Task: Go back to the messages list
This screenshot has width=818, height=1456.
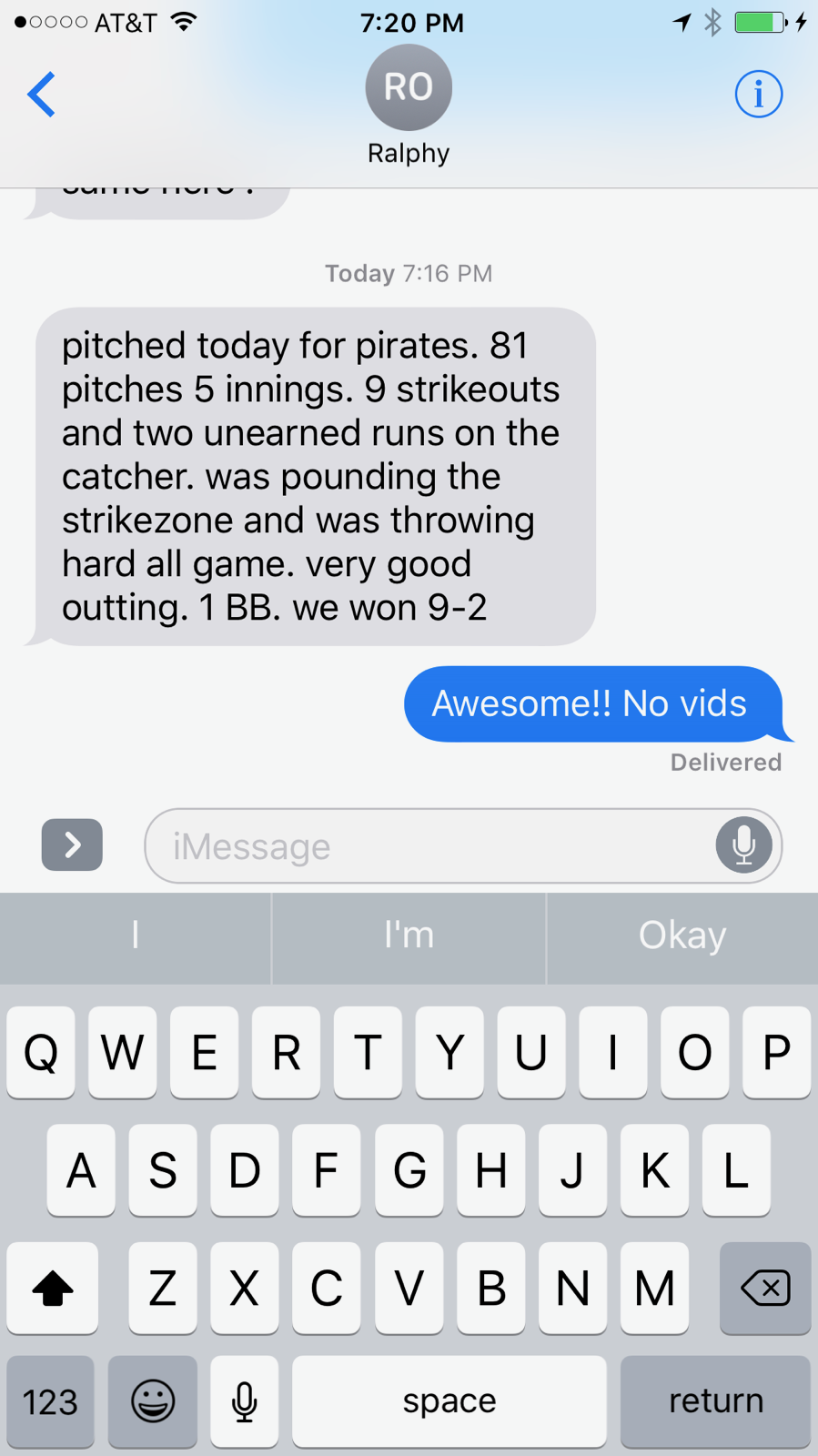Action: 41,94
